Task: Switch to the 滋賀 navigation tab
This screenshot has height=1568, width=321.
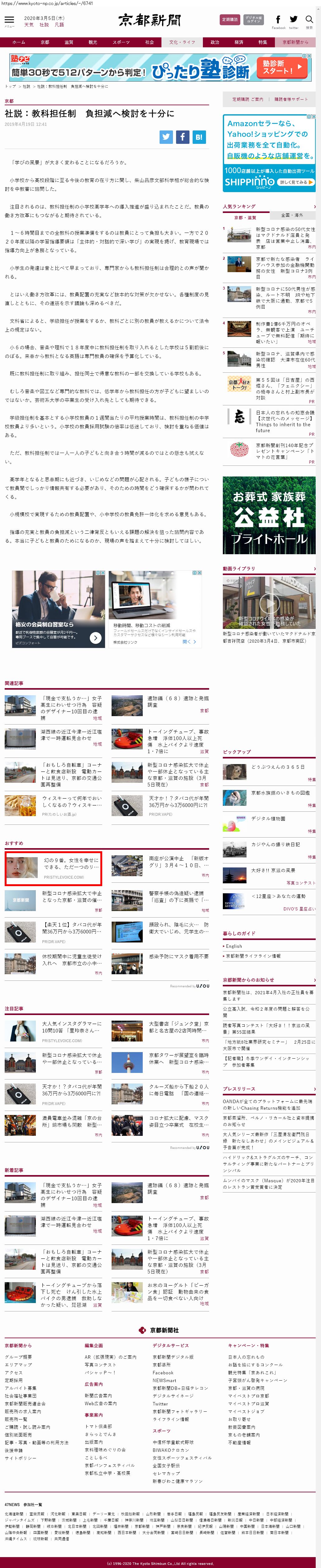Action: coord(68,43)
